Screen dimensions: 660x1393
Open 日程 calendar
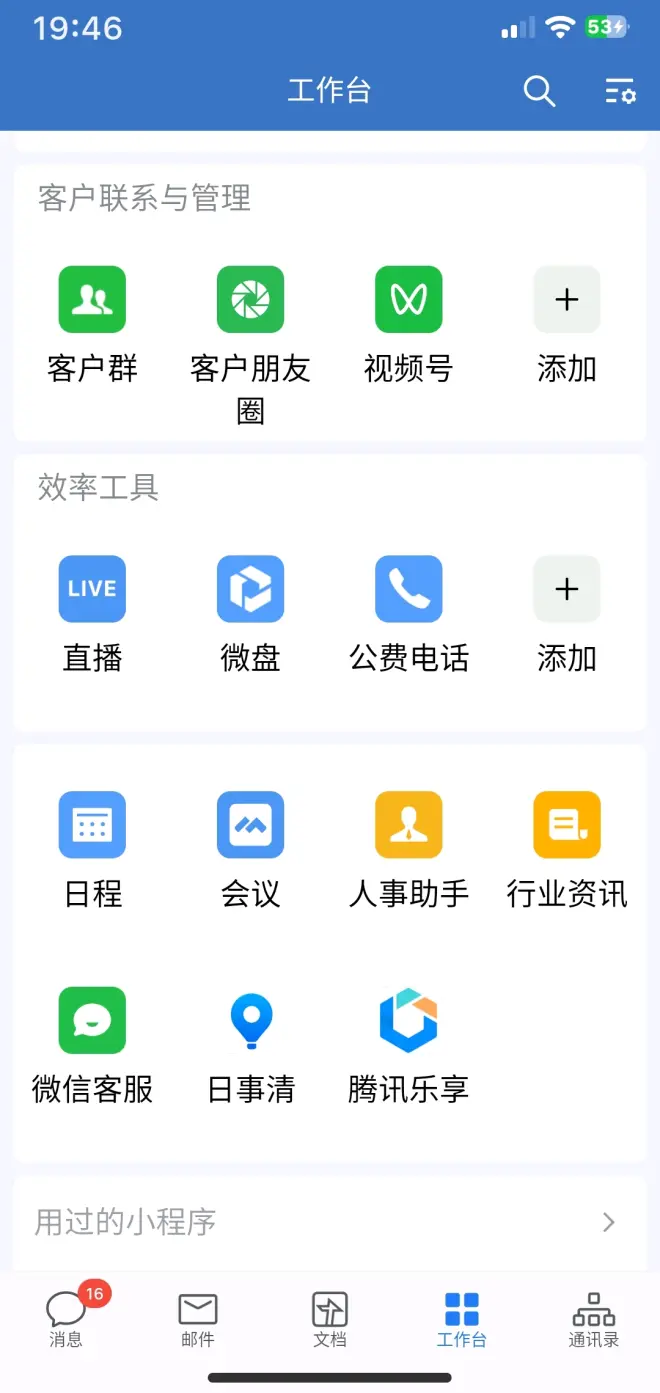pos(92,825)
